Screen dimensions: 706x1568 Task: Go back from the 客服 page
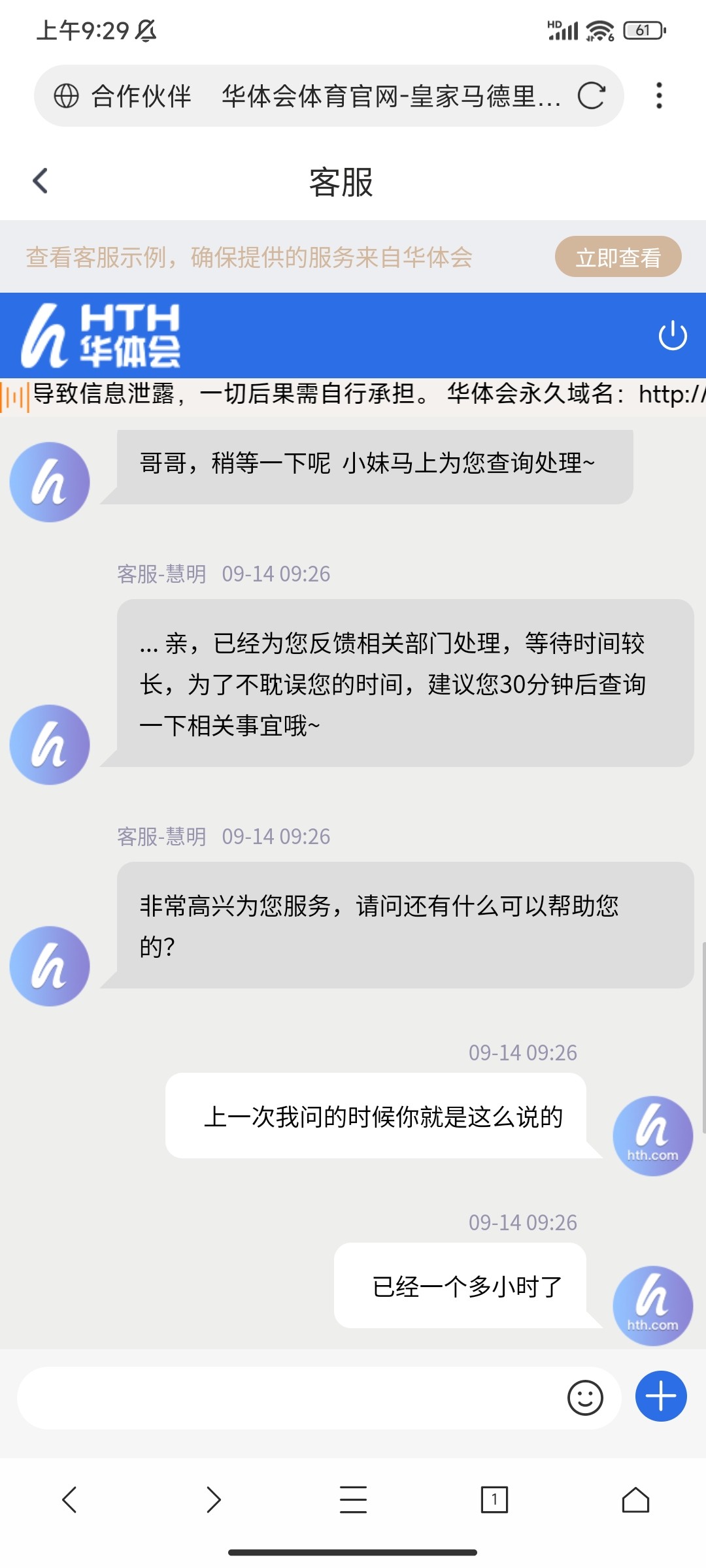point(41,181)
